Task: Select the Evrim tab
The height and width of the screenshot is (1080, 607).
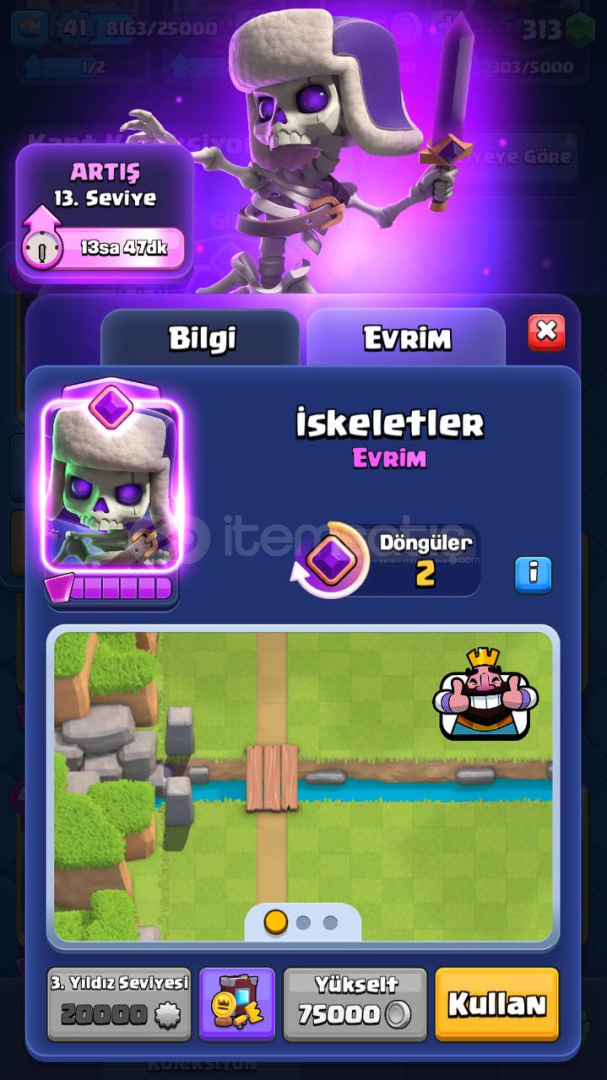Action: coord(407,338)
